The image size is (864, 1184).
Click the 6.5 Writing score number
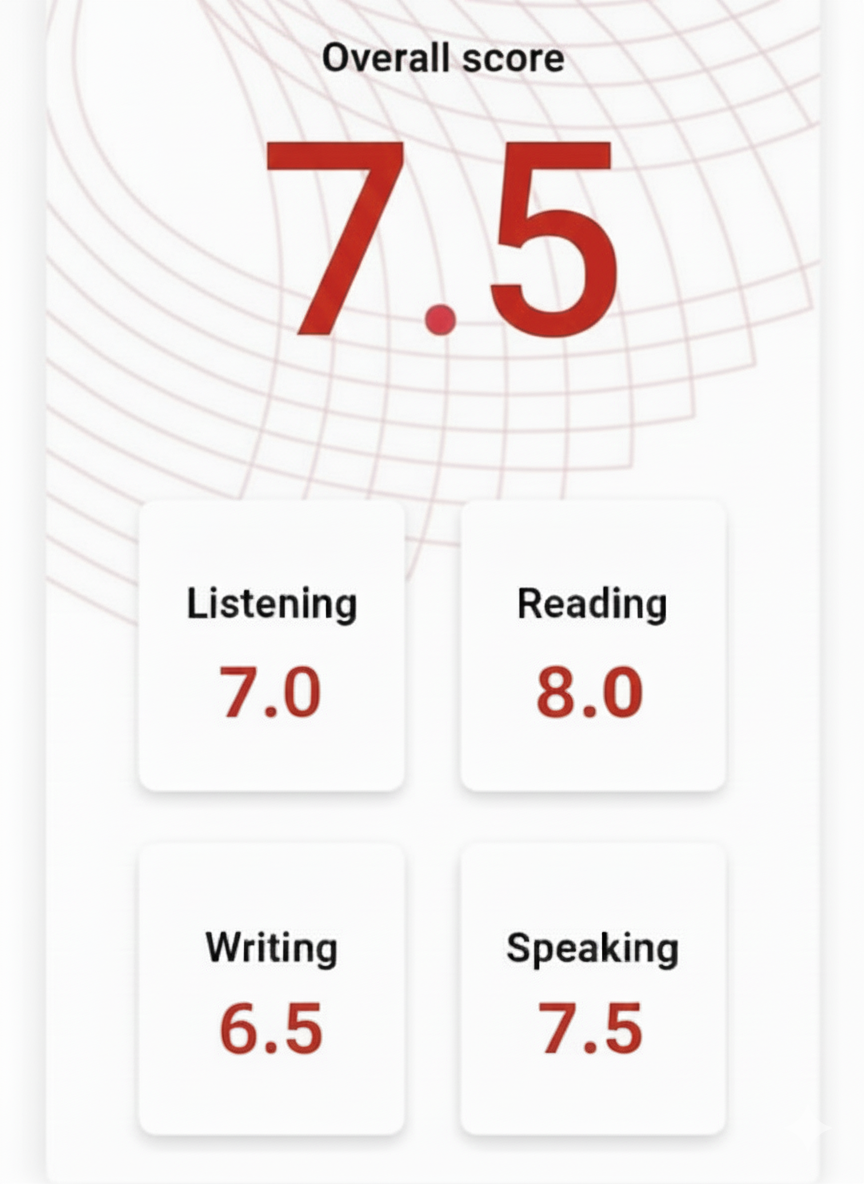click(x=271, y=1030)
